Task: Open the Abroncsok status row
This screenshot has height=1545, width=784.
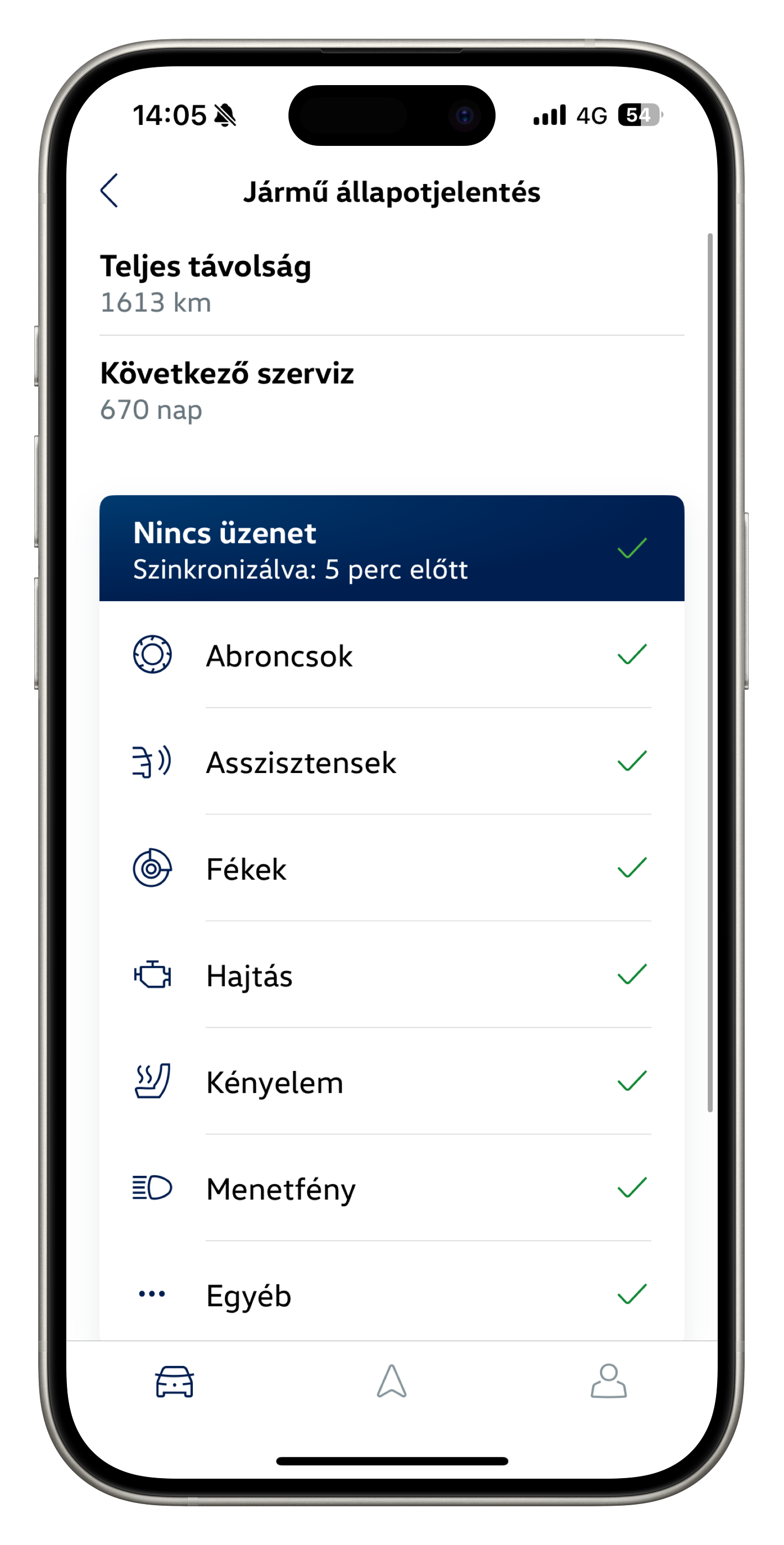Action: [392, 655]
